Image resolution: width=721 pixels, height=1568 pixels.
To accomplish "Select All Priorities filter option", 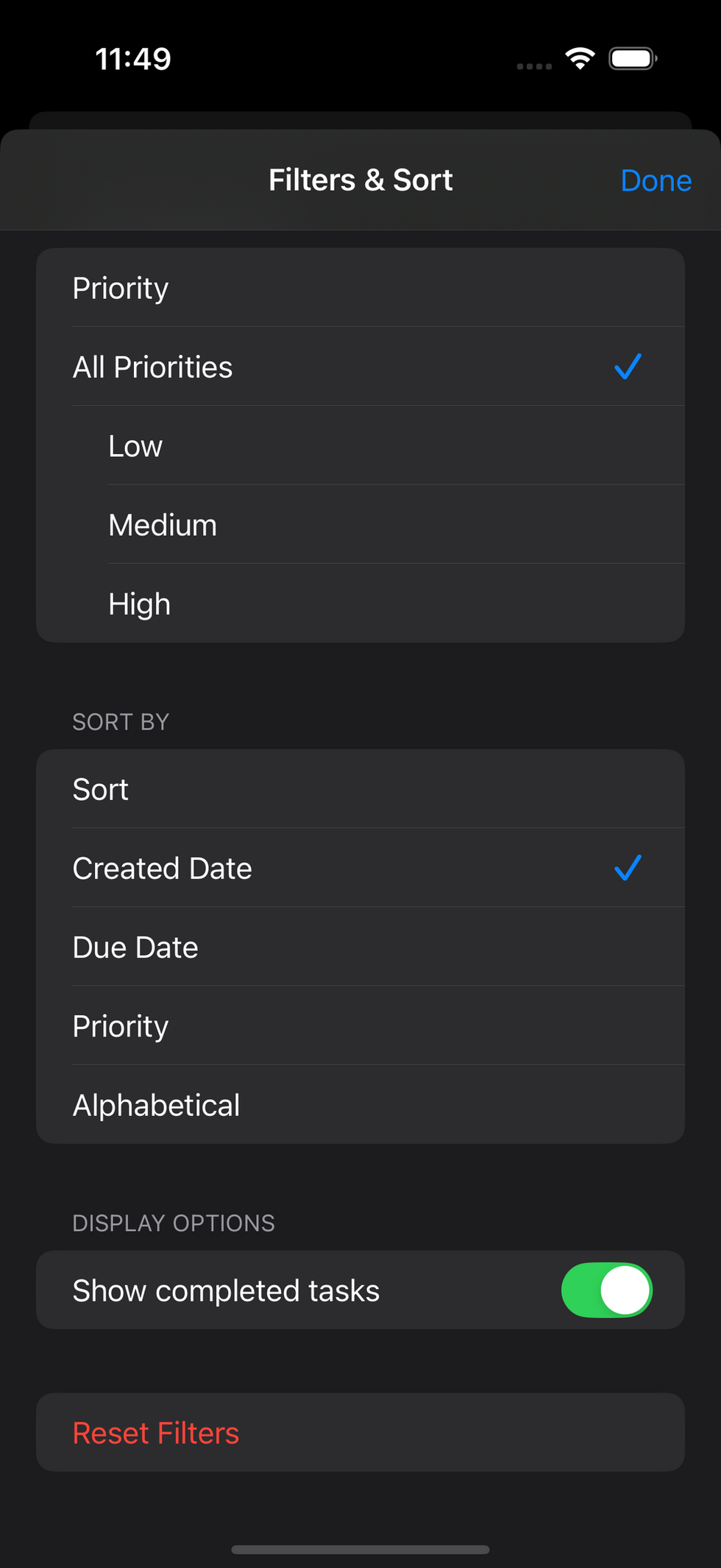I will (152, 367).
